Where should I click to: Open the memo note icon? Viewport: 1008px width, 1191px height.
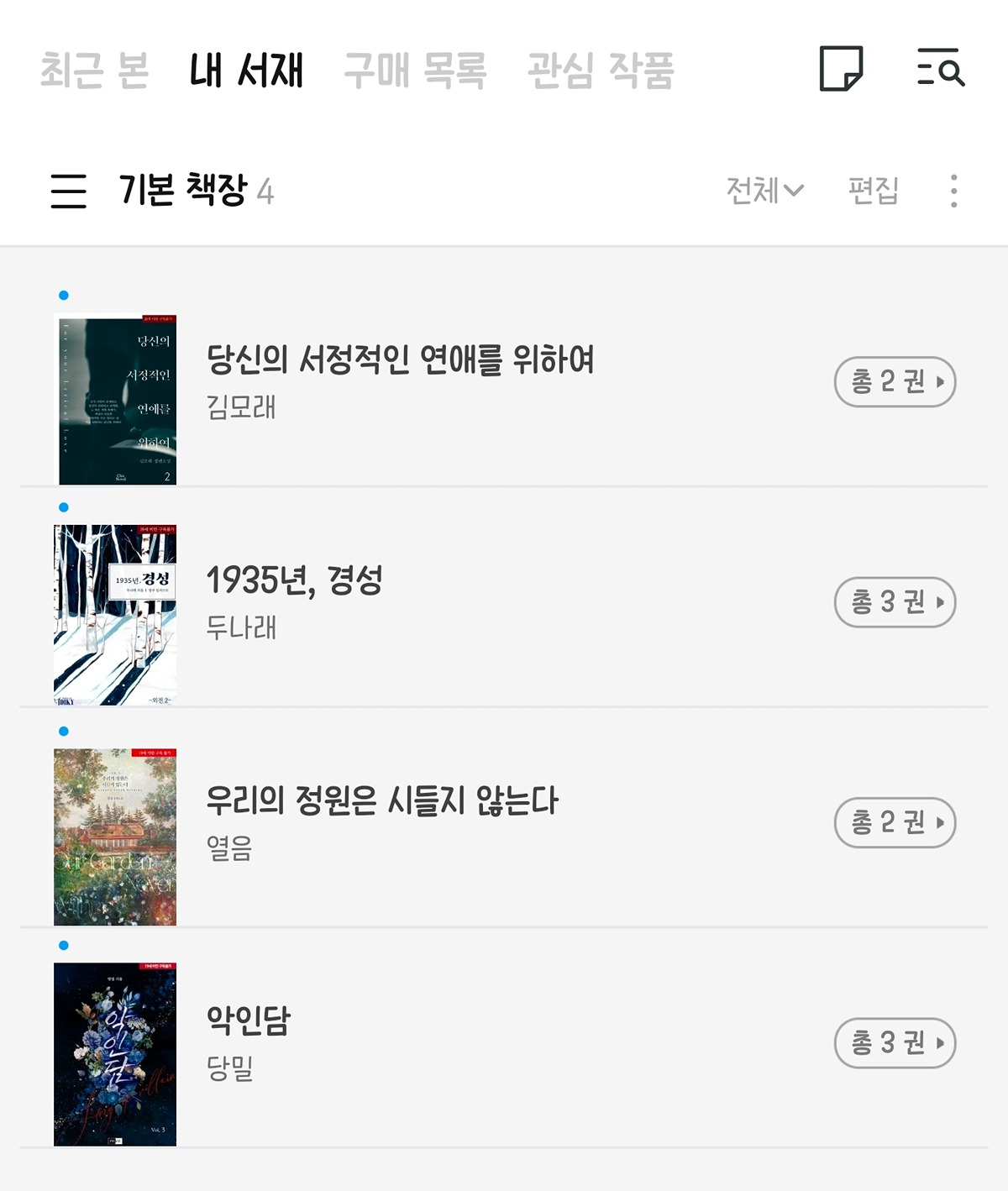point(841,69)
